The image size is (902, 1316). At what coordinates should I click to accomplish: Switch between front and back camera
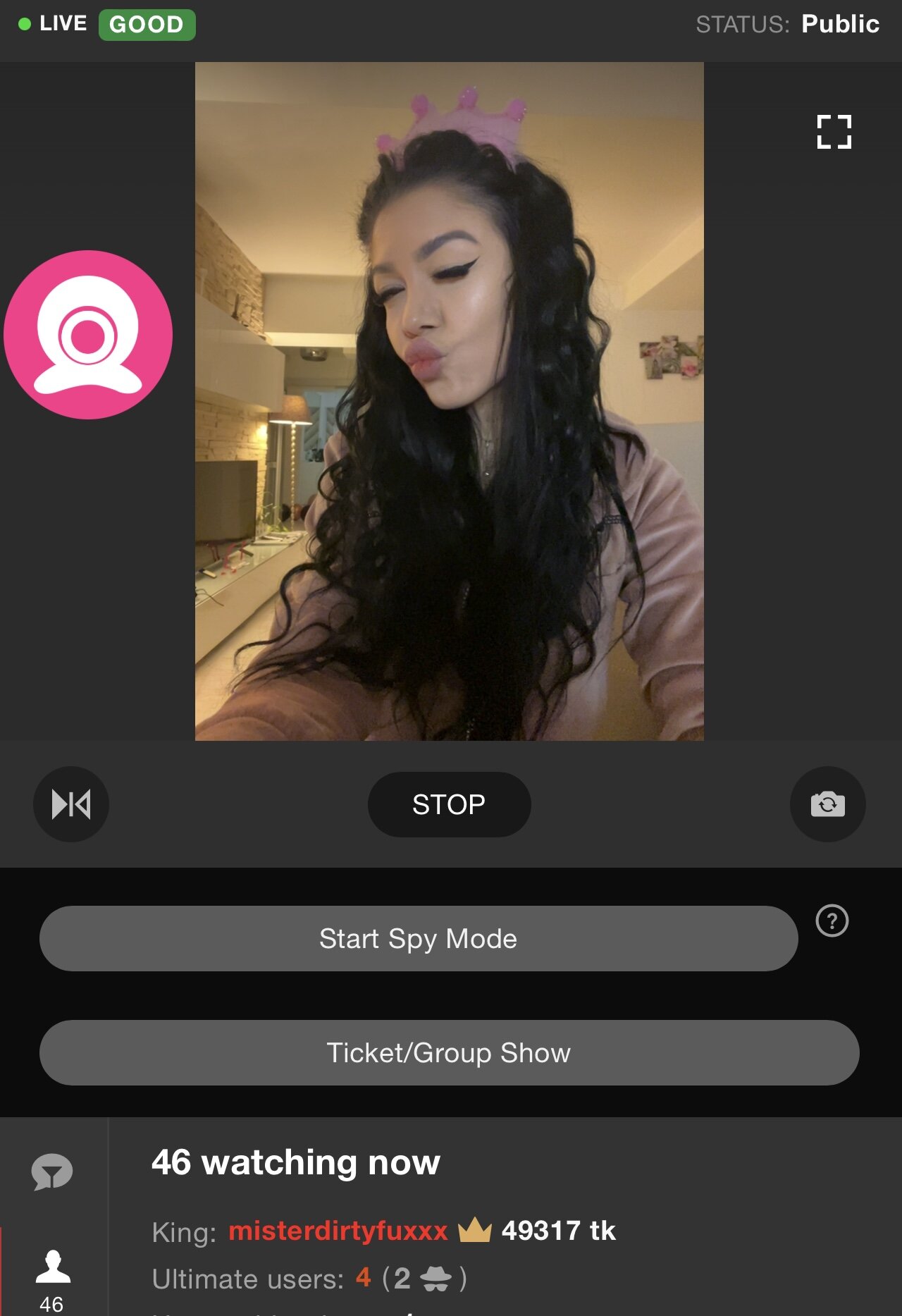[827, 804]
